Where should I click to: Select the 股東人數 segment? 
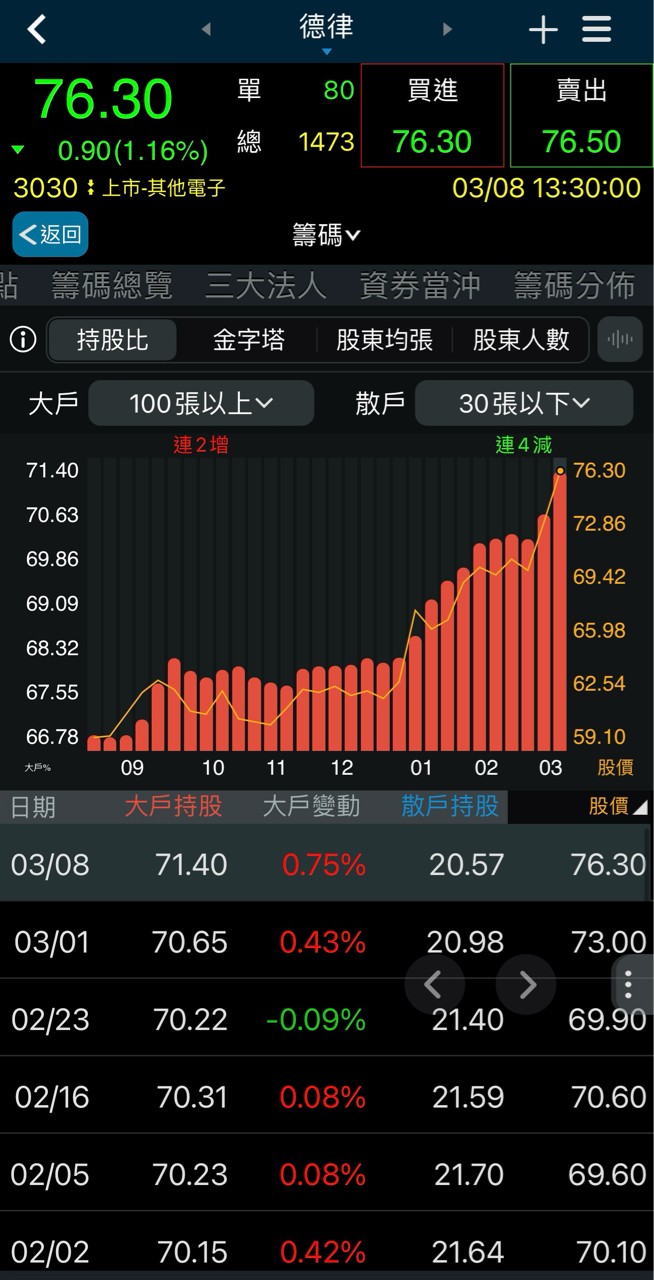(x=521, y=340)
